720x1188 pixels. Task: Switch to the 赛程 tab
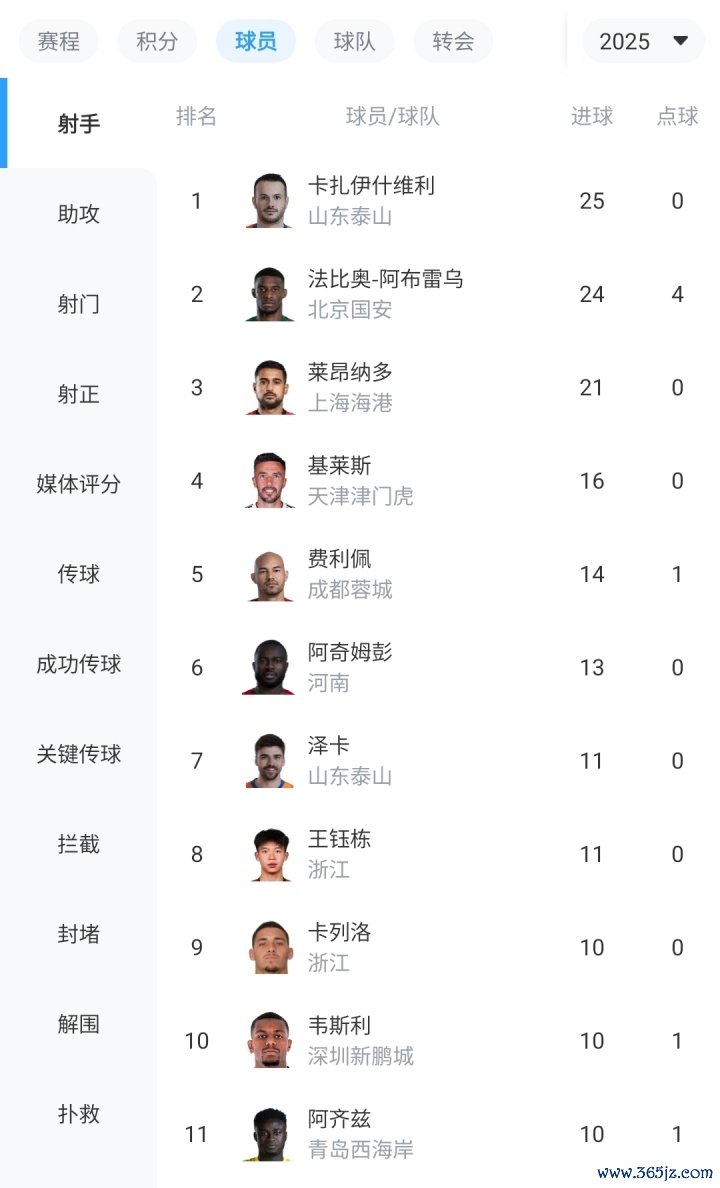[58, 41]
